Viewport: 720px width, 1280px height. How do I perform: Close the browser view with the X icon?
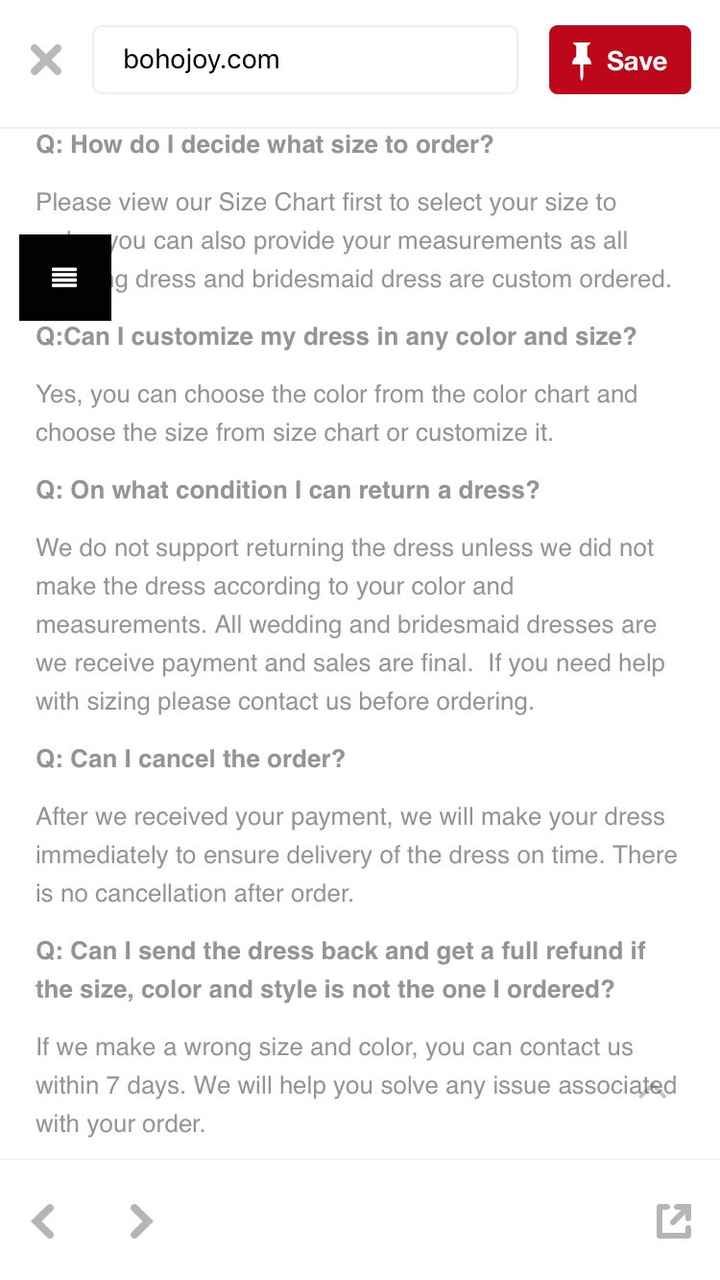point(45,59)
